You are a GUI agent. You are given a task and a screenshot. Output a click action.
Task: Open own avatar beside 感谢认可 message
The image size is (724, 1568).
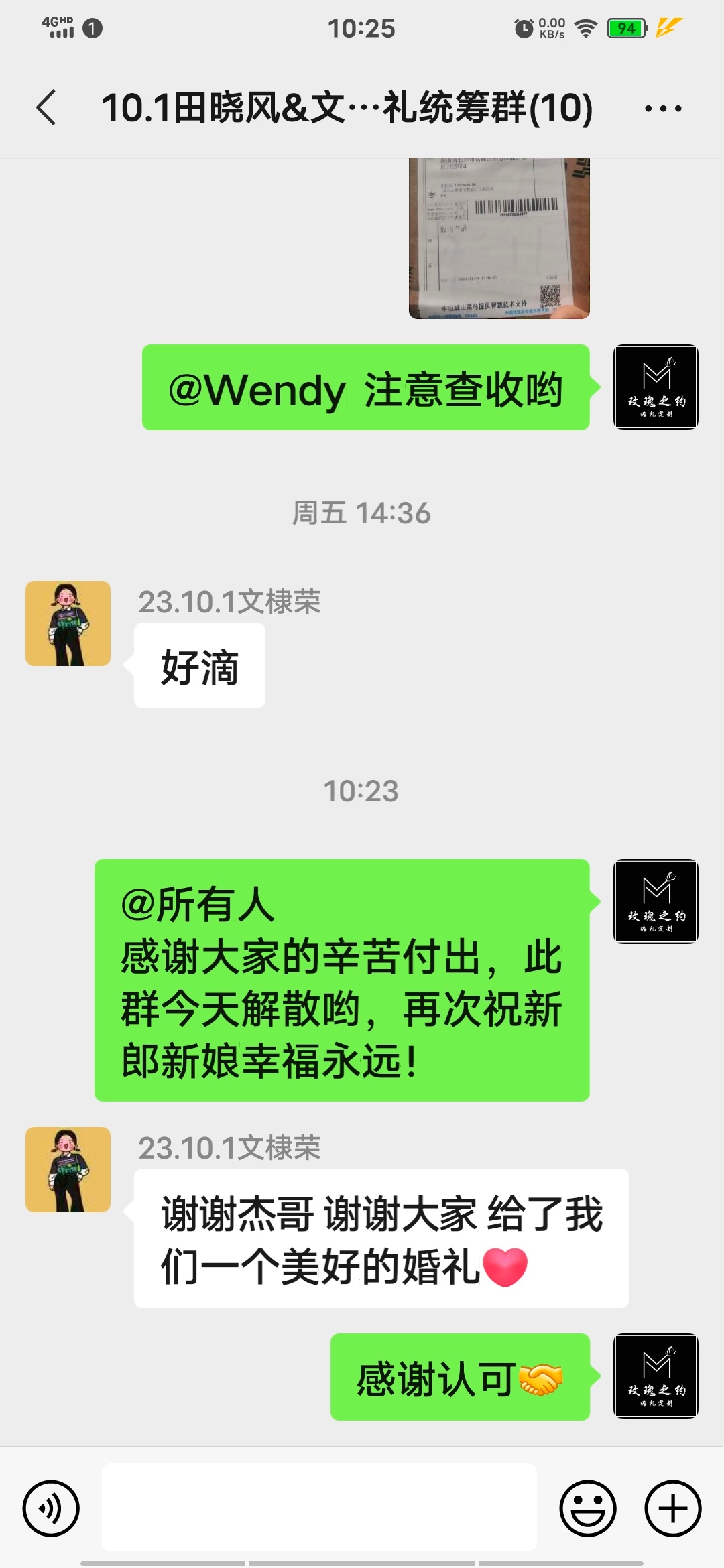point(656,1376)
